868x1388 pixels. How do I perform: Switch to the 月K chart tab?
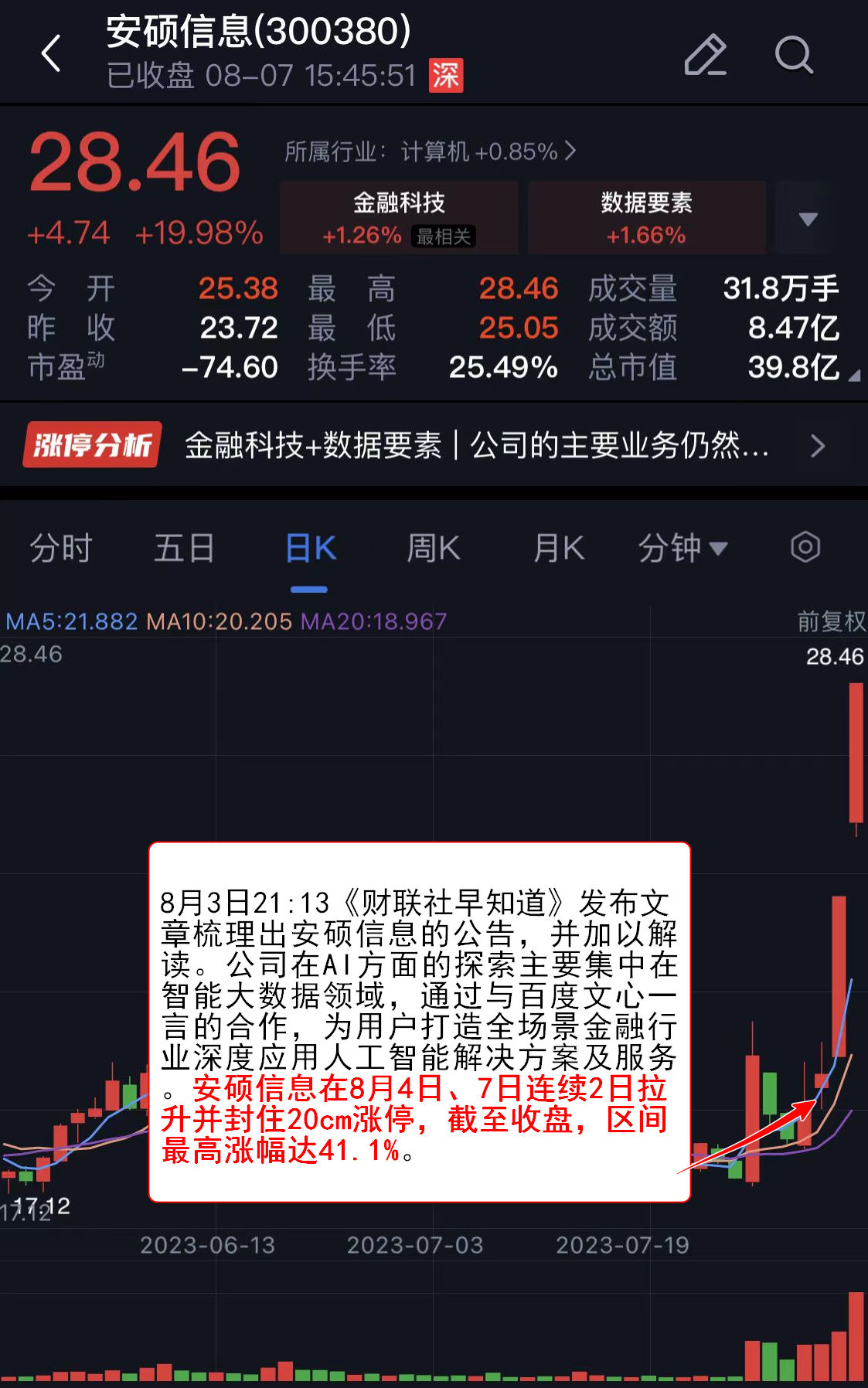tap(558, 549)
